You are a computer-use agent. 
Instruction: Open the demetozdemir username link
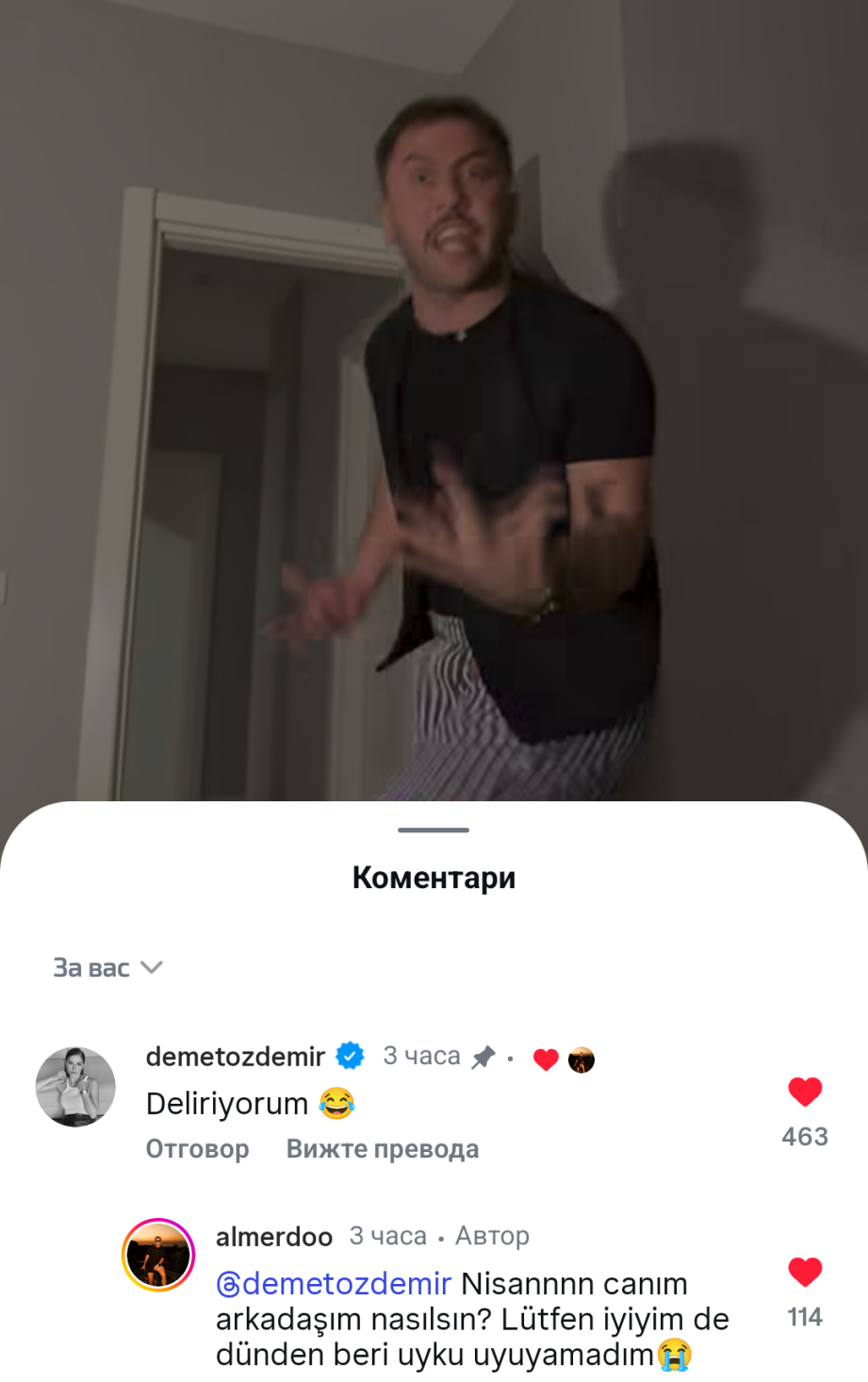[236, 1057]
